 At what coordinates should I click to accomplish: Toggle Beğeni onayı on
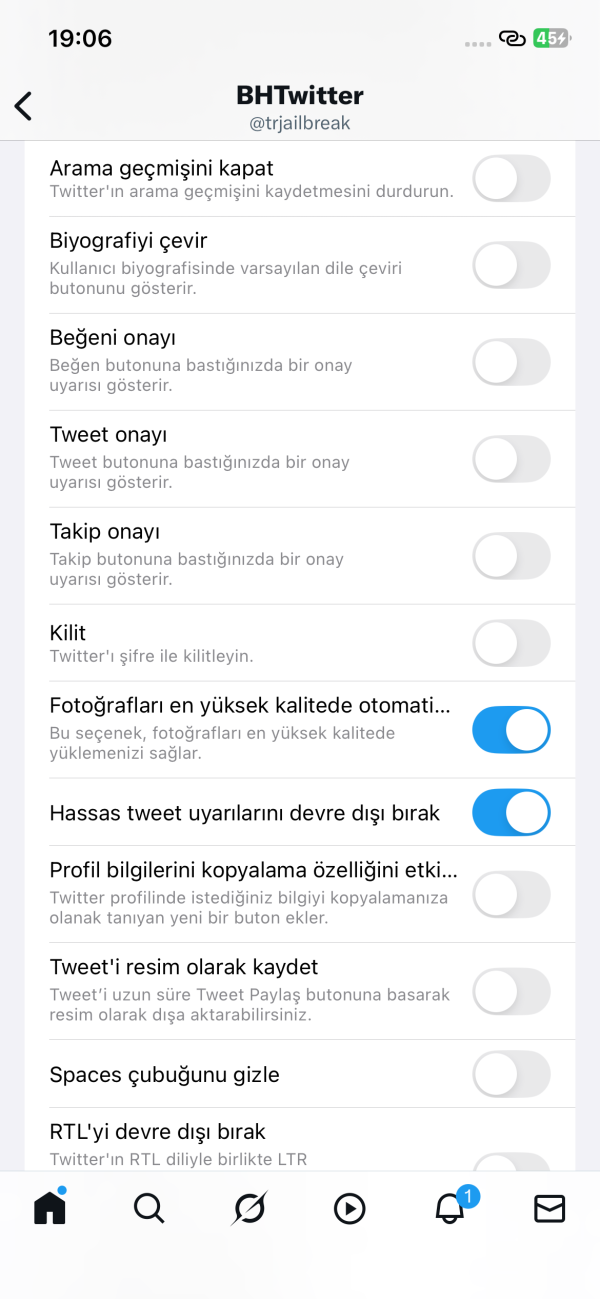tap(511, 362)
